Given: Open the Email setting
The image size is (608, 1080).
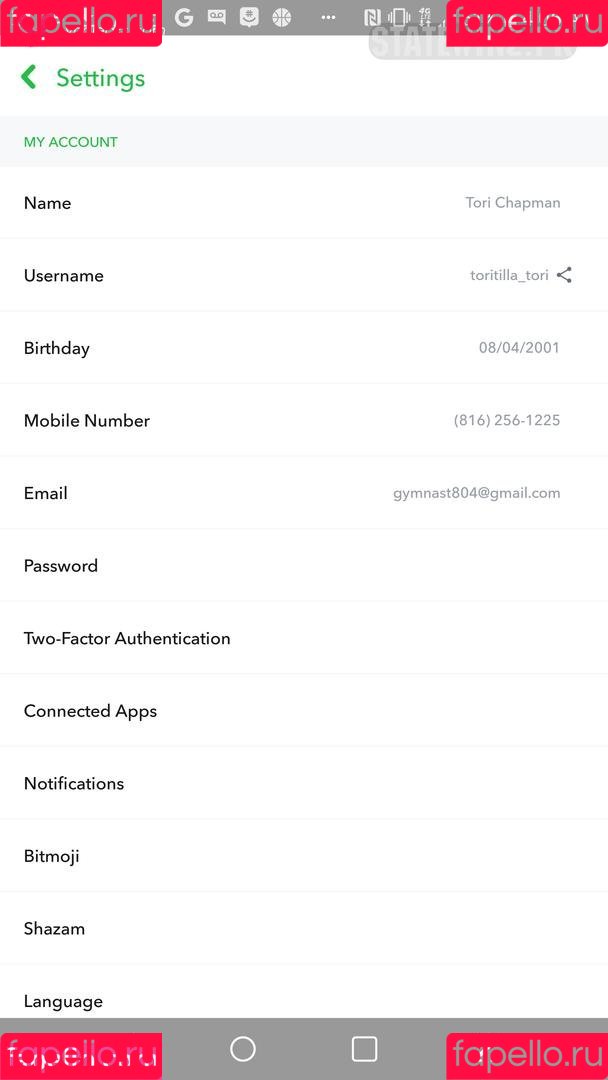Looking at the screenshot, I should pyautogui.click(x=300, y=493).
